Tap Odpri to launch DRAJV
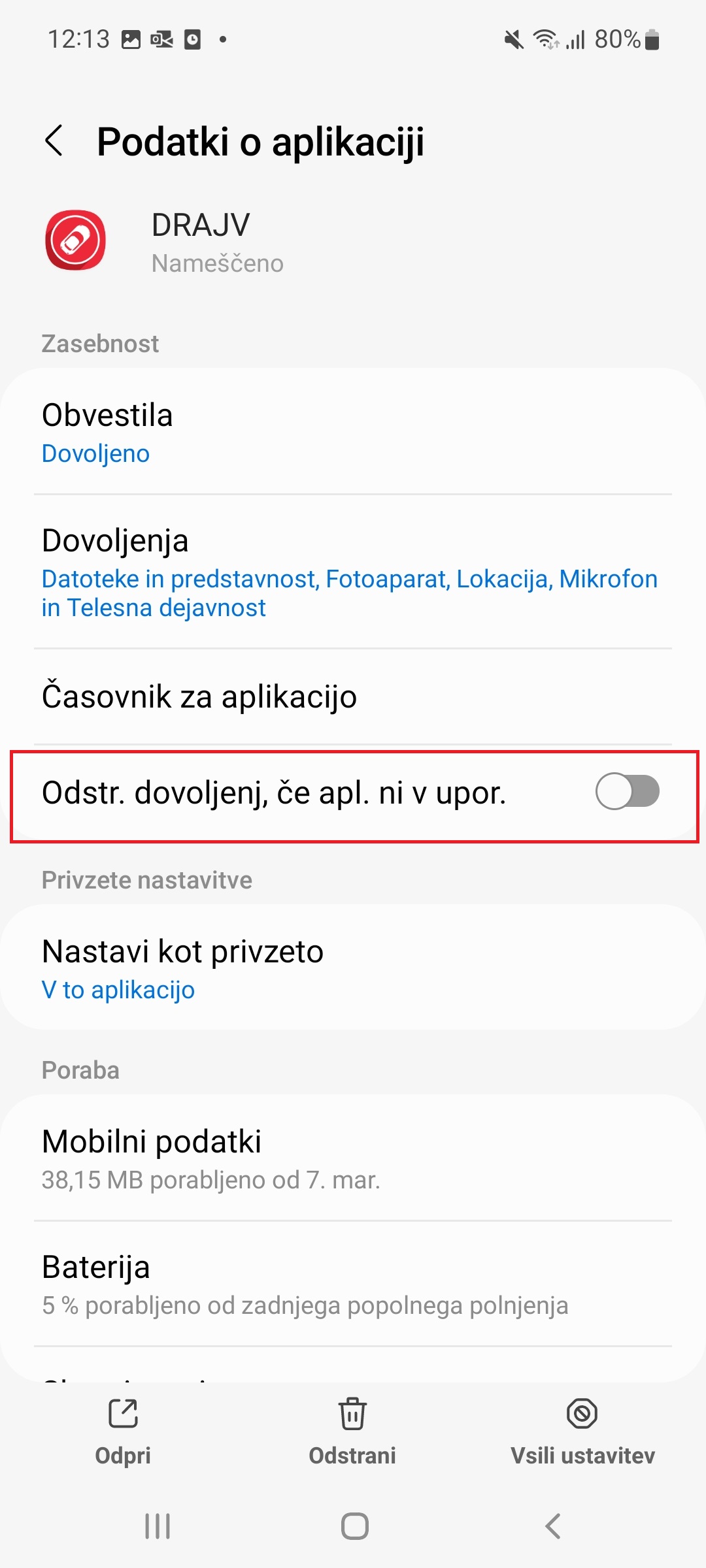706x1568 pixels. tap(123, 1432)
